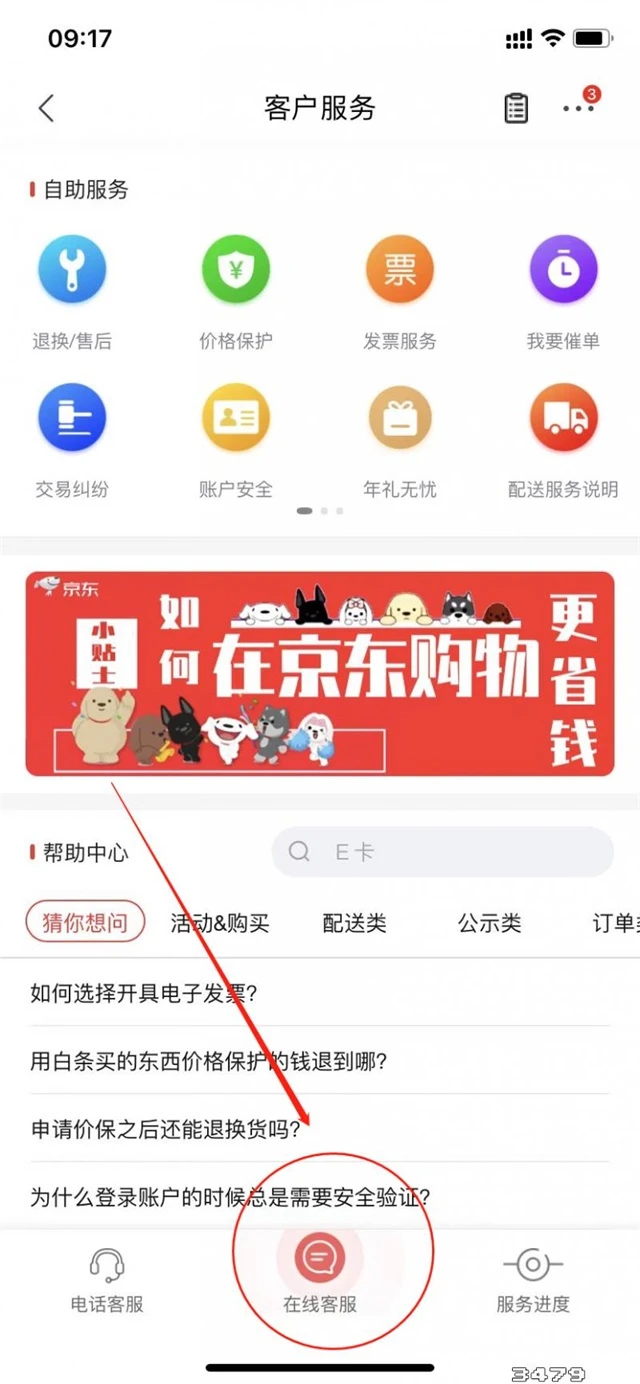Image resolution: width=640 pixels, height=1384 pixels.
Task: Open question 如何选择开具电子发票?
Action: click(x=145, y=993)
